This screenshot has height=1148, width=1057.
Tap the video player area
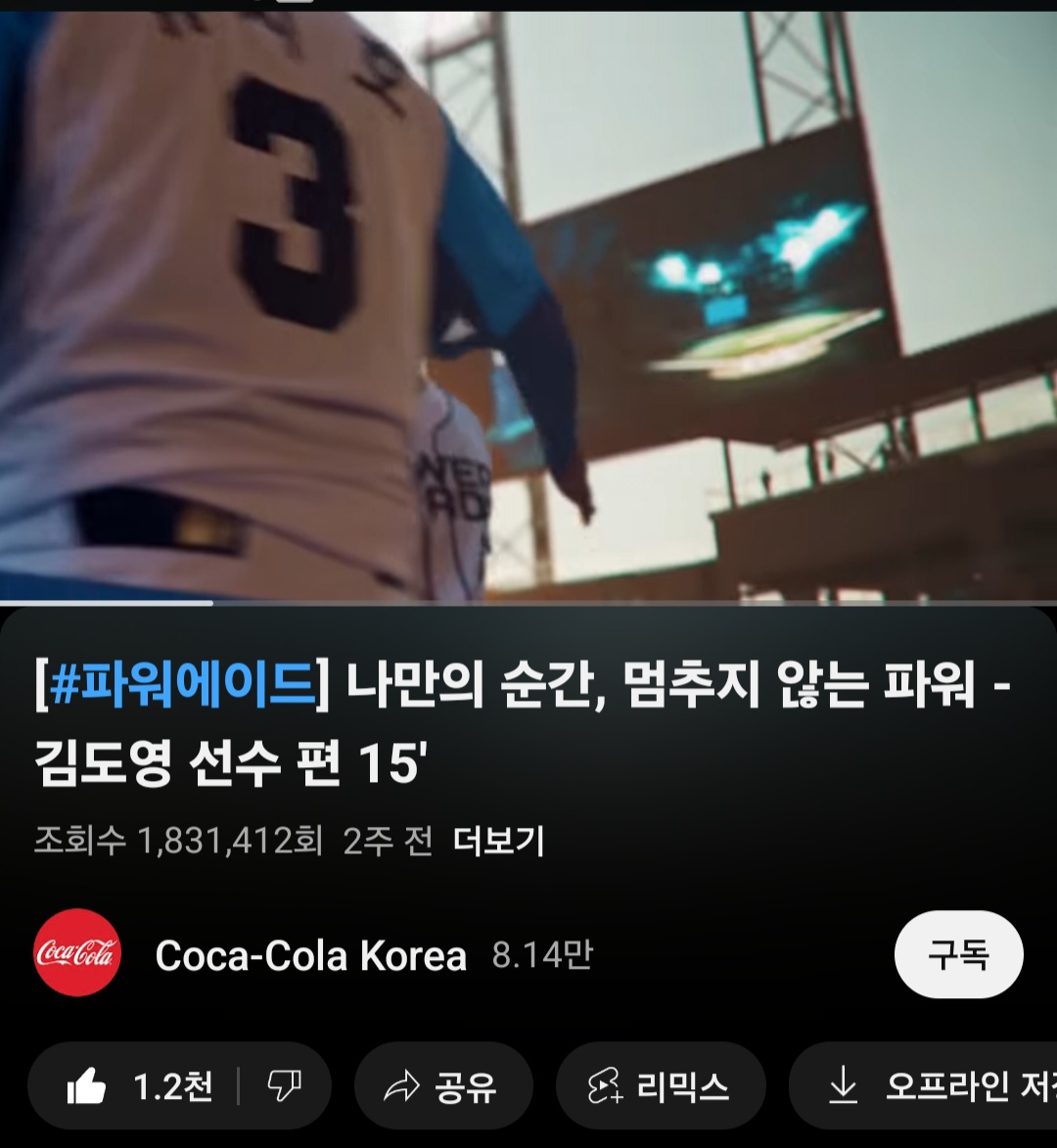coord(528,303)
